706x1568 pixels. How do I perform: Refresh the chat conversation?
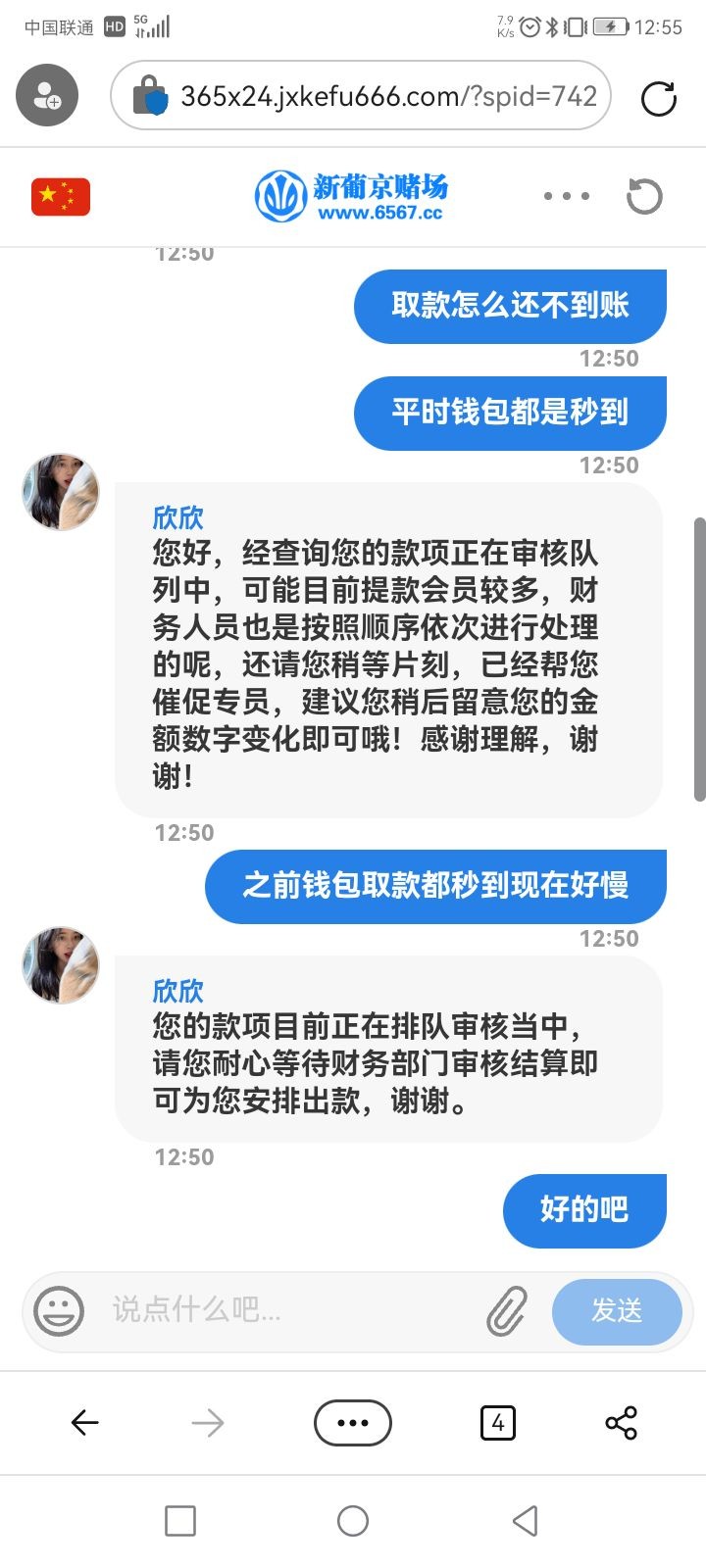644,196
